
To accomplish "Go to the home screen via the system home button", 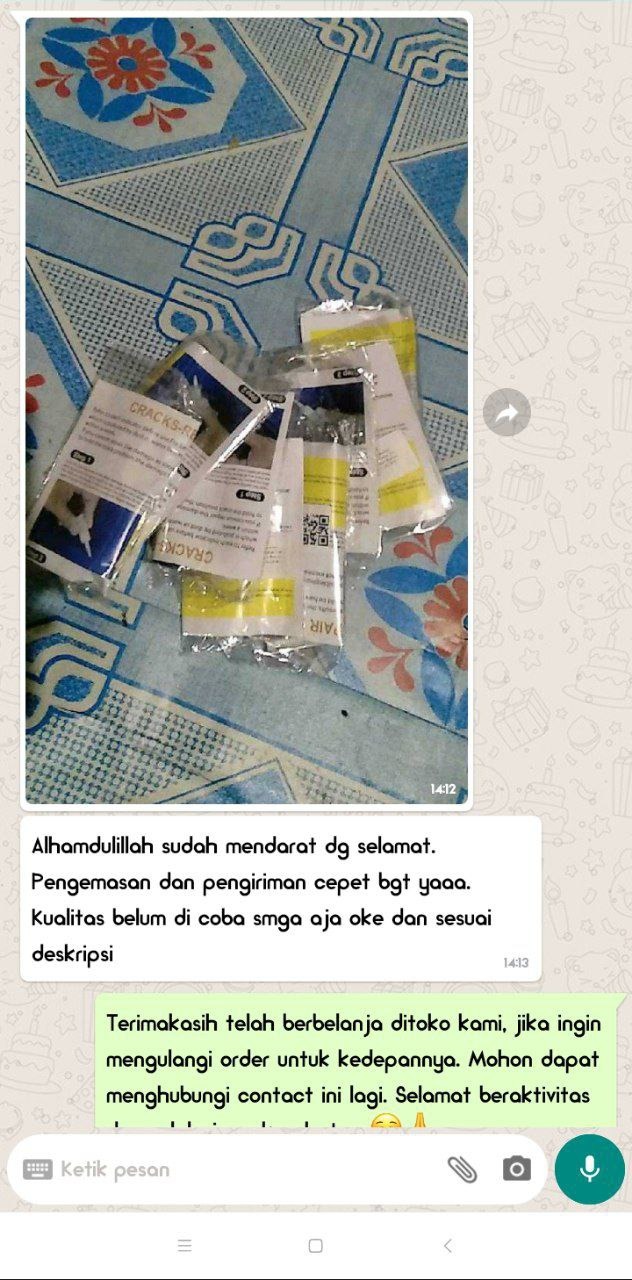I will pos(316,1245).
